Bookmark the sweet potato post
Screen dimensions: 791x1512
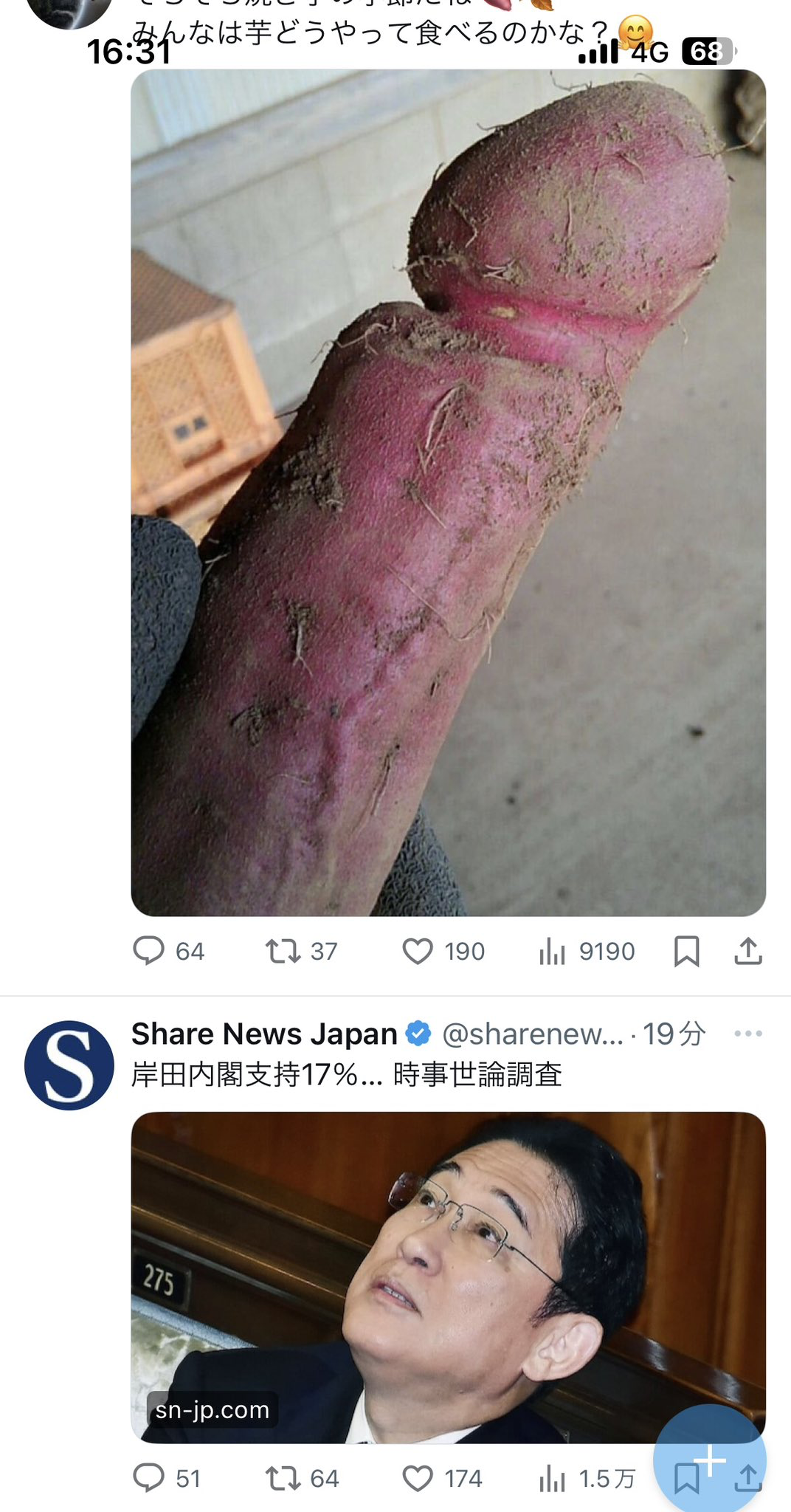[686, 951]
